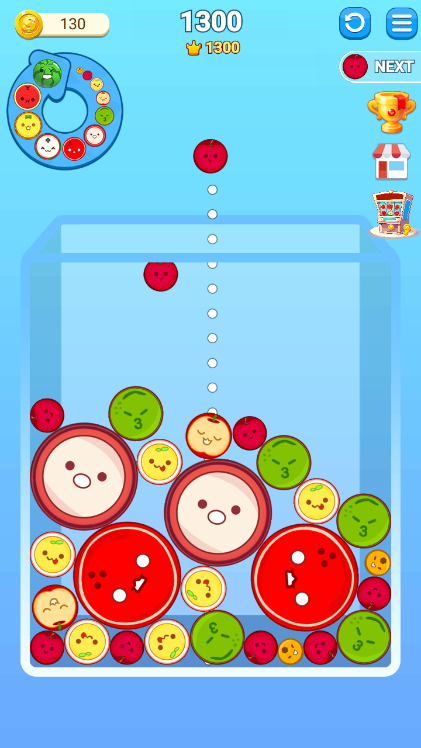
Task: Open the fruit evolution wheel
Action: 64,109
